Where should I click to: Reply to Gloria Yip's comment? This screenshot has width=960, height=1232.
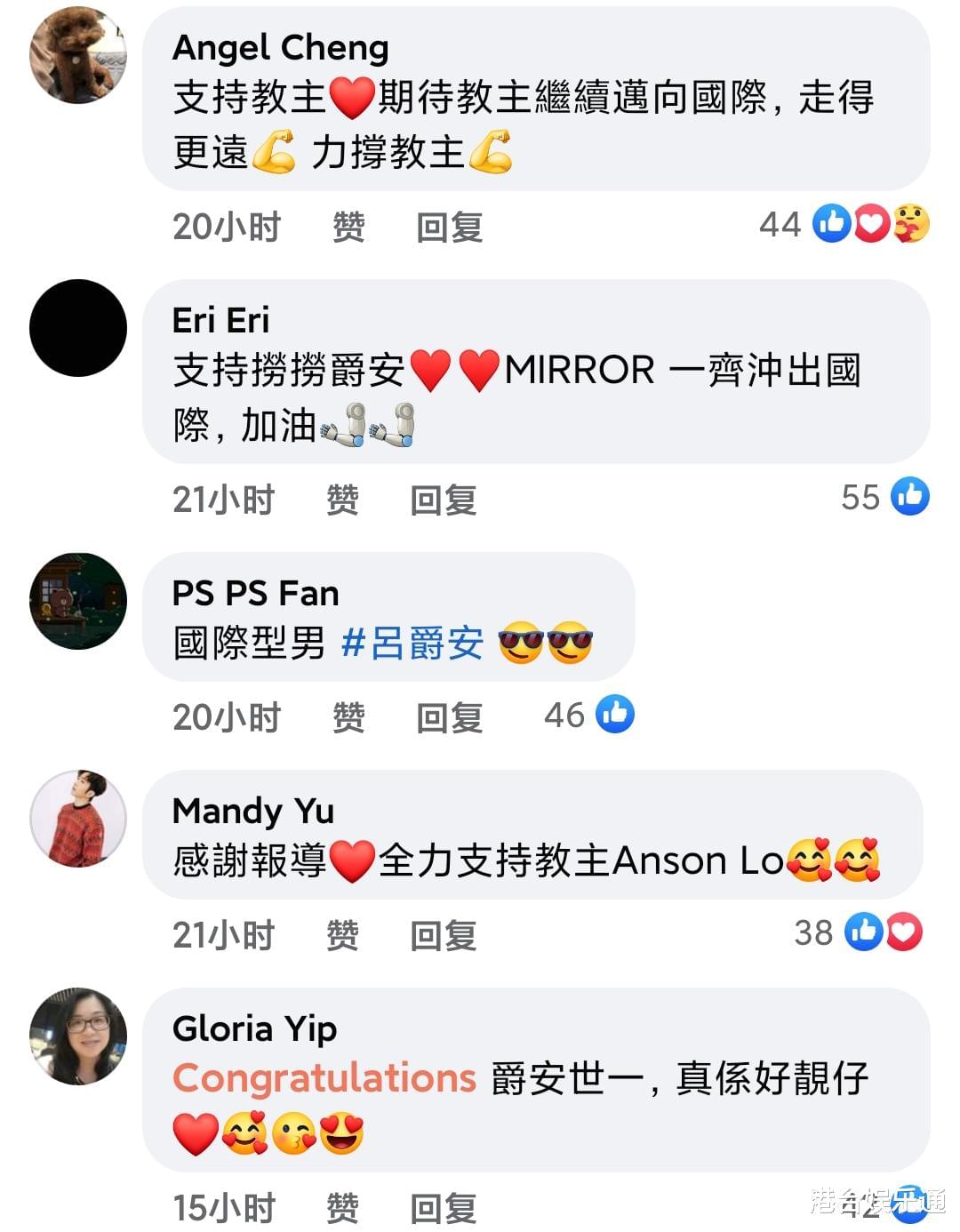443,1208
